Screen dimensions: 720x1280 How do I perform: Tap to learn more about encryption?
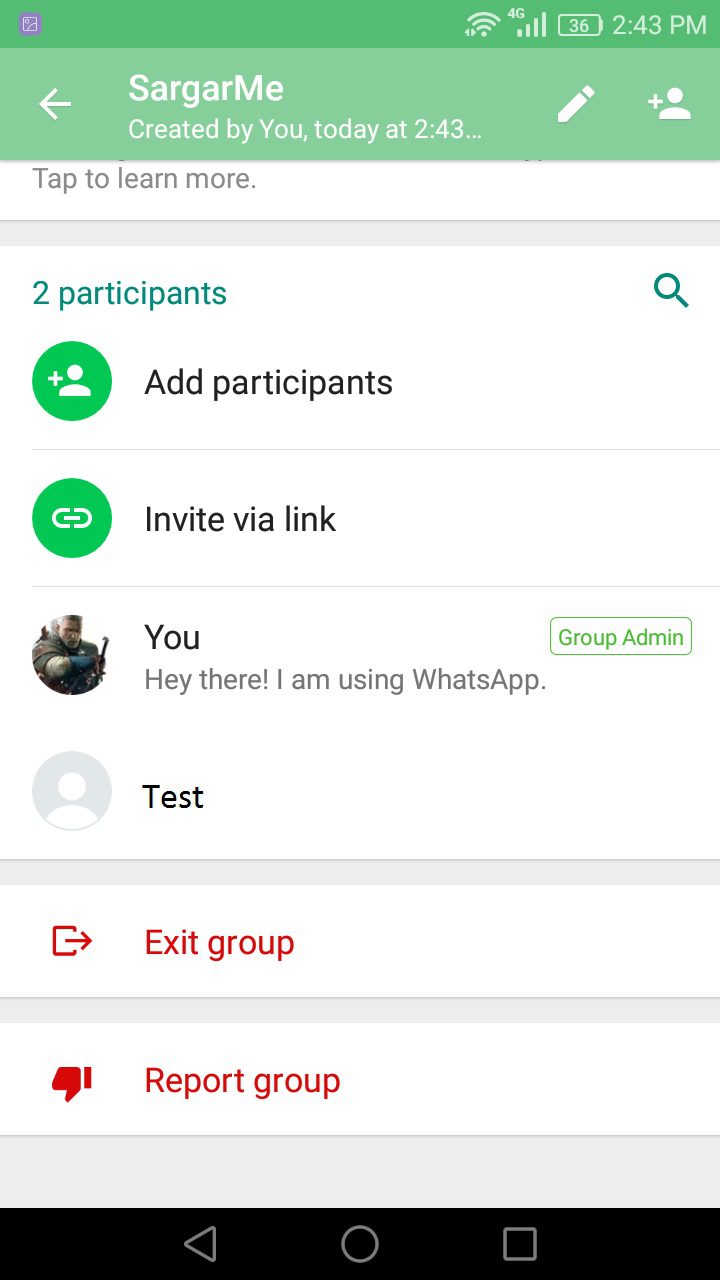coord(145,181)
